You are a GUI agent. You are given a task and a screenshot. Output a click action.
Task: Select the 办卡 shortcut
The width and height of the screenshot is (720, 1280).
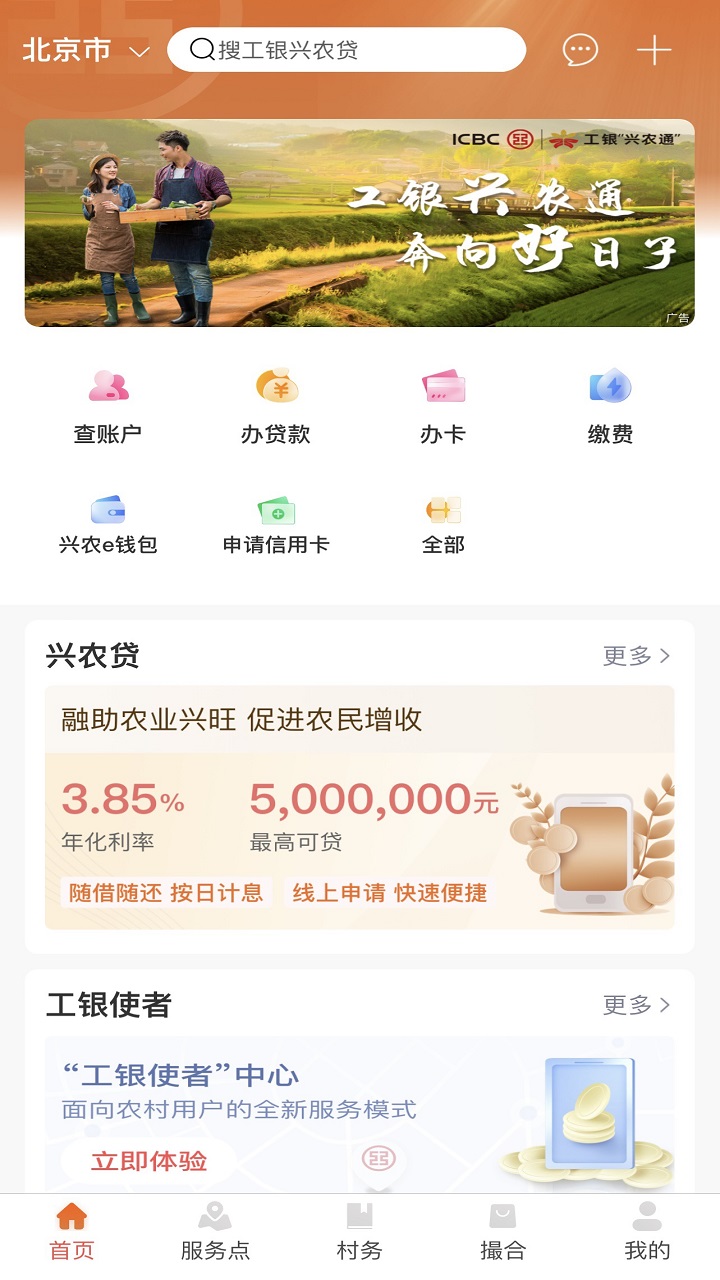pyautogui.click(x=443, y=406)
